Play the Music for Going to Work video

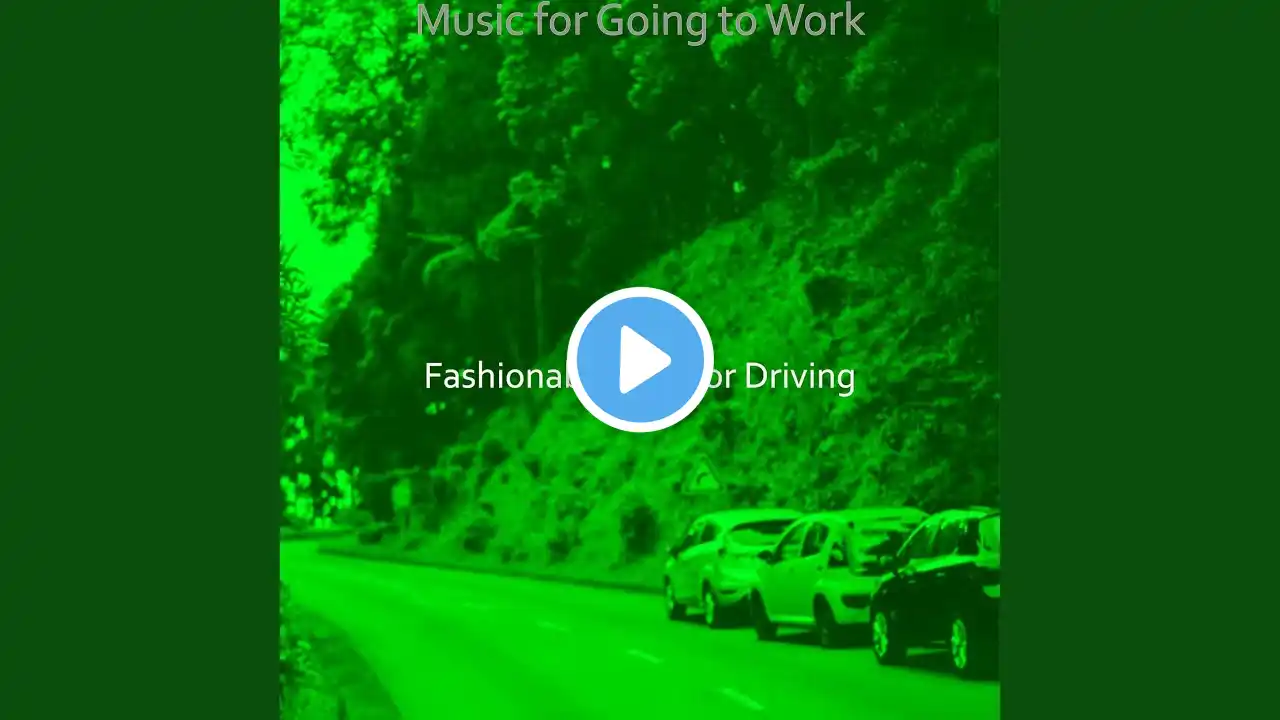point(640,360)
